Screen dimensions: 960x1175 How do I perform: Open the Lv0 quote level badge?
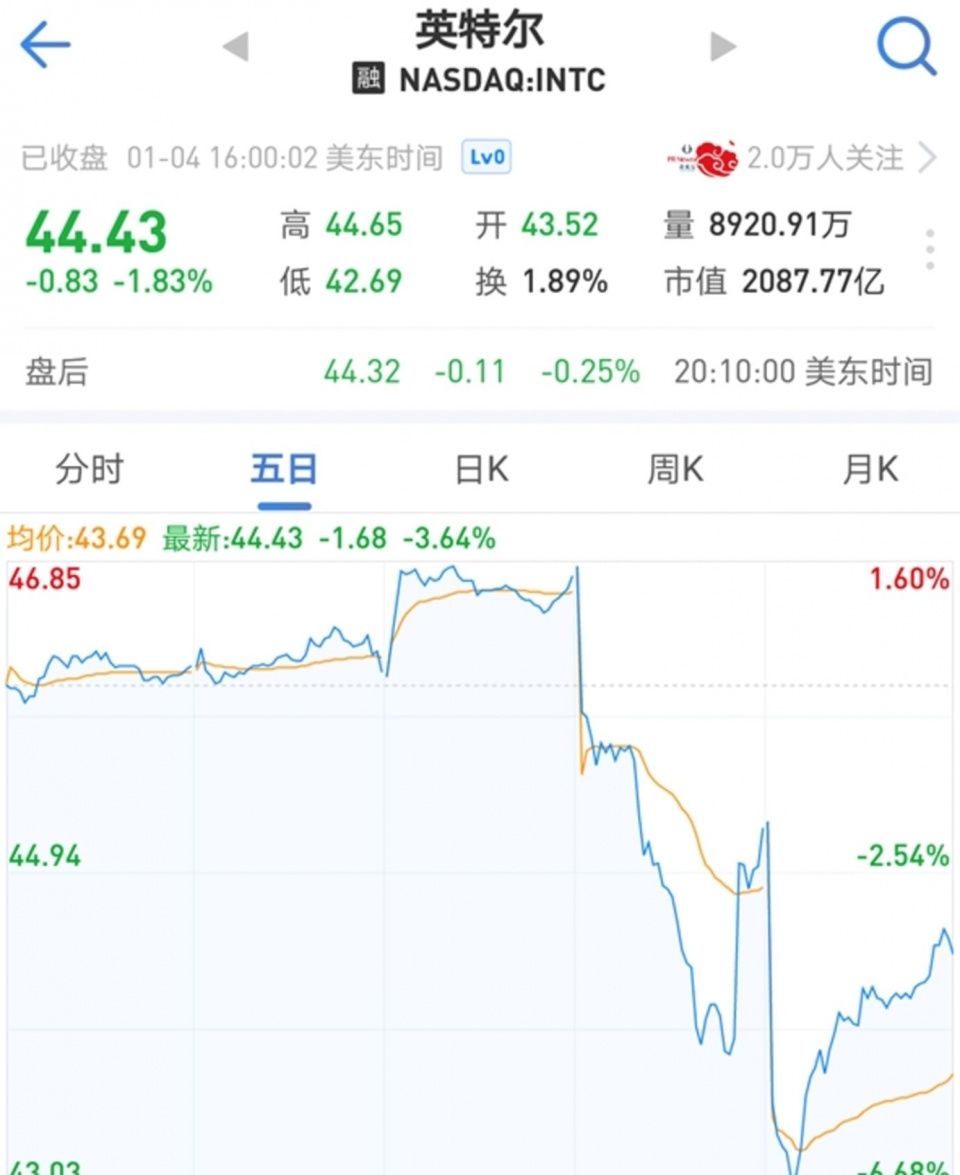(485, 156)
